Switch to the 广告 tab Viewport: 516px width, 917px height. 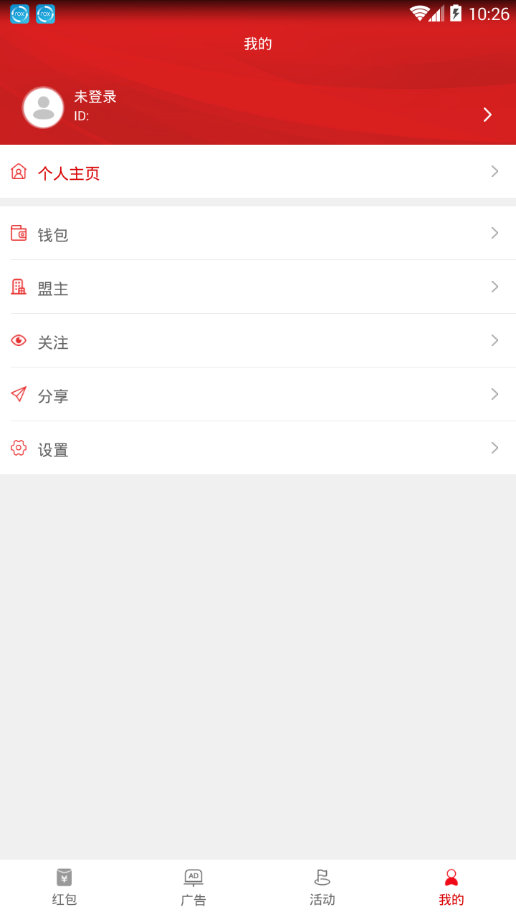click(x=193, y=888)
